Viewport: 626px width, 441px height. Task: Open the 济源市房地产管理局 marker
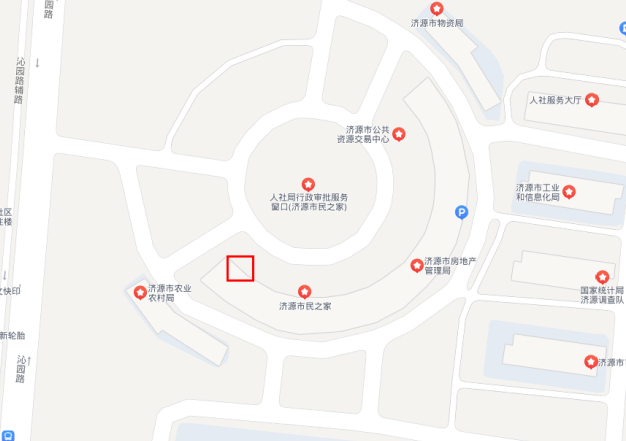pos(417,265)
